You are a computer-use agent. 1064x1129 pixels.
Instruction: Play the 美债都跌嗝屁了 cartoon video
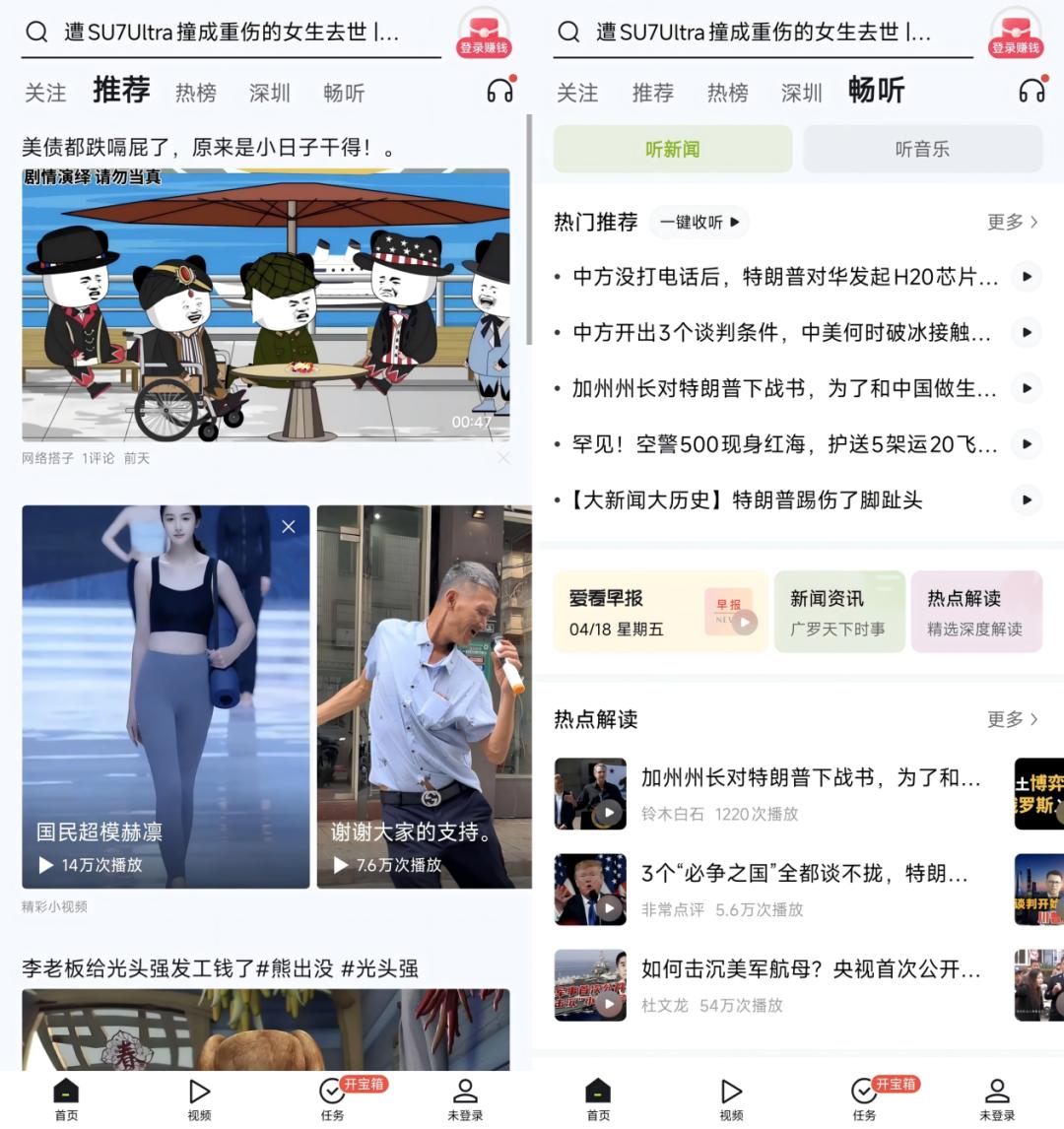point(266,305)
